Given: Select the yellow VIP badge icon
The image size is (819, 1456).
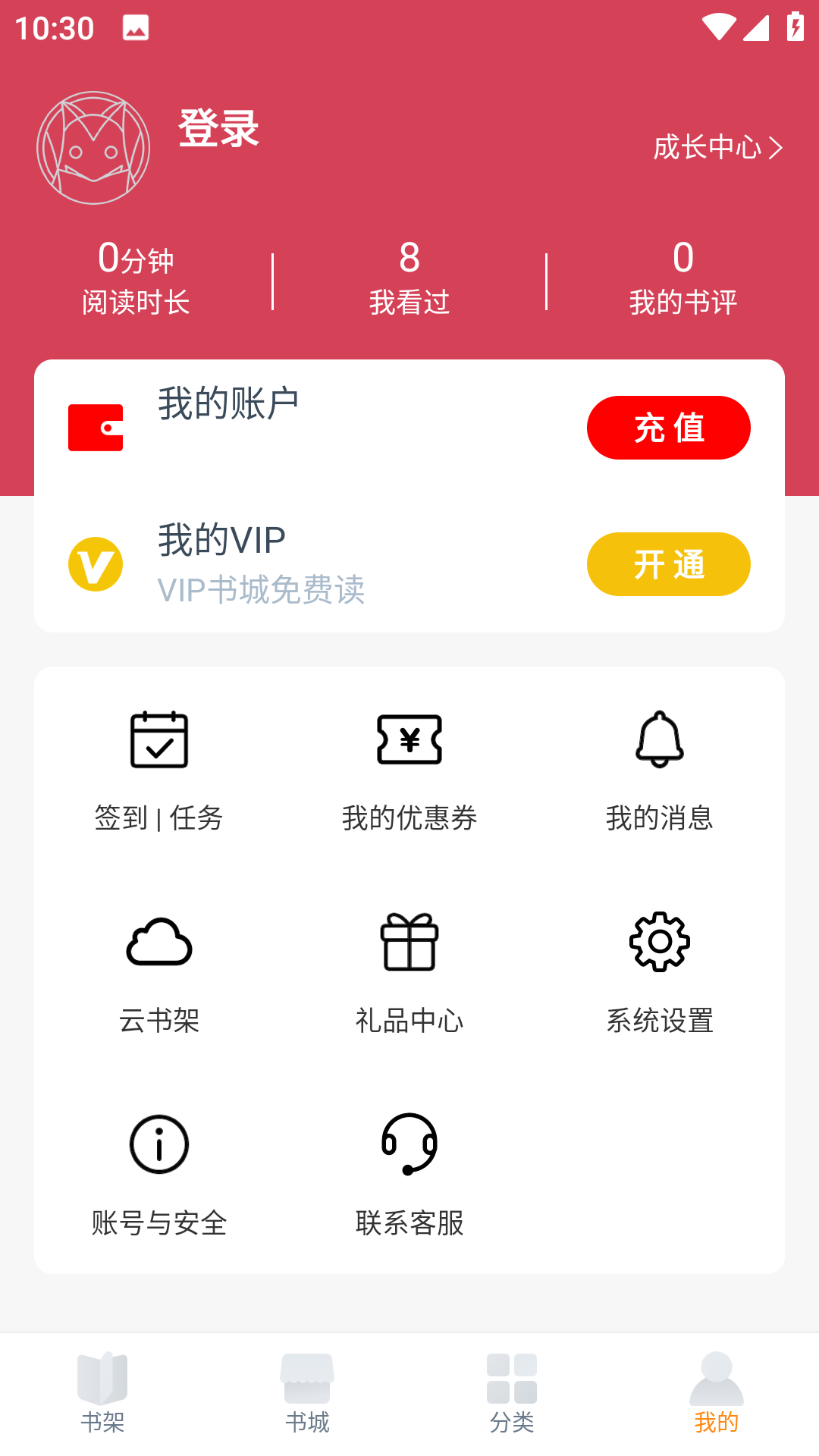Looking at the screenshot, I should coord(96,563).
